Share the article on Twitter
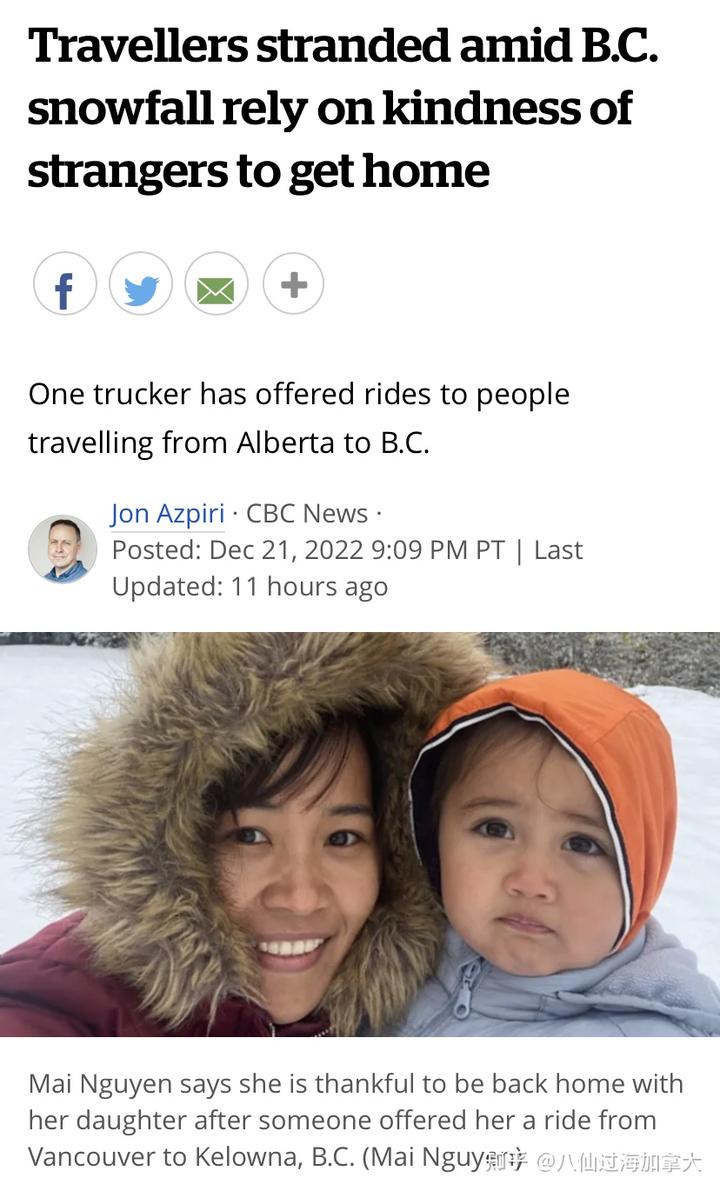The image size is (720, 1191). click(141, 285)
